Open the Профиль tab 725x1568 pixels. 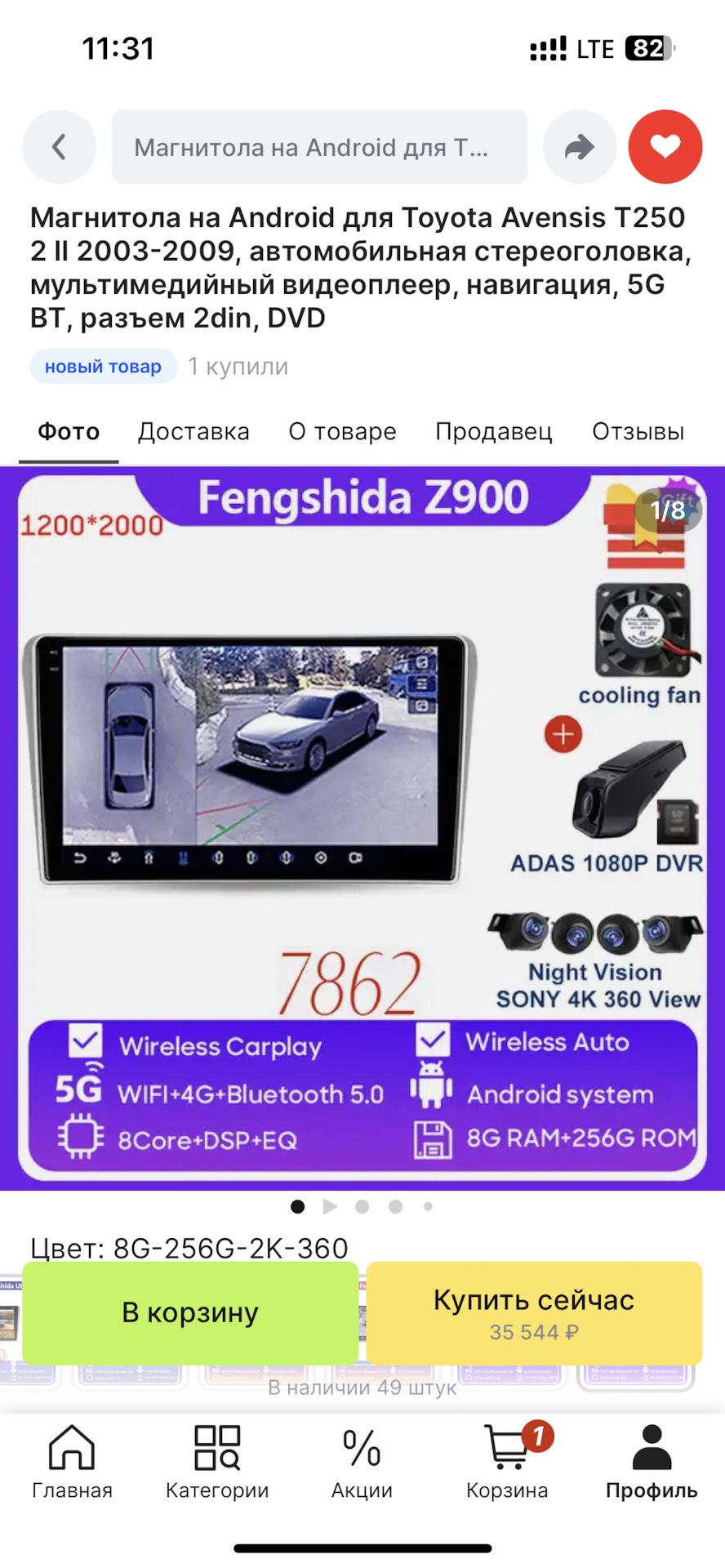point(652,1462)
